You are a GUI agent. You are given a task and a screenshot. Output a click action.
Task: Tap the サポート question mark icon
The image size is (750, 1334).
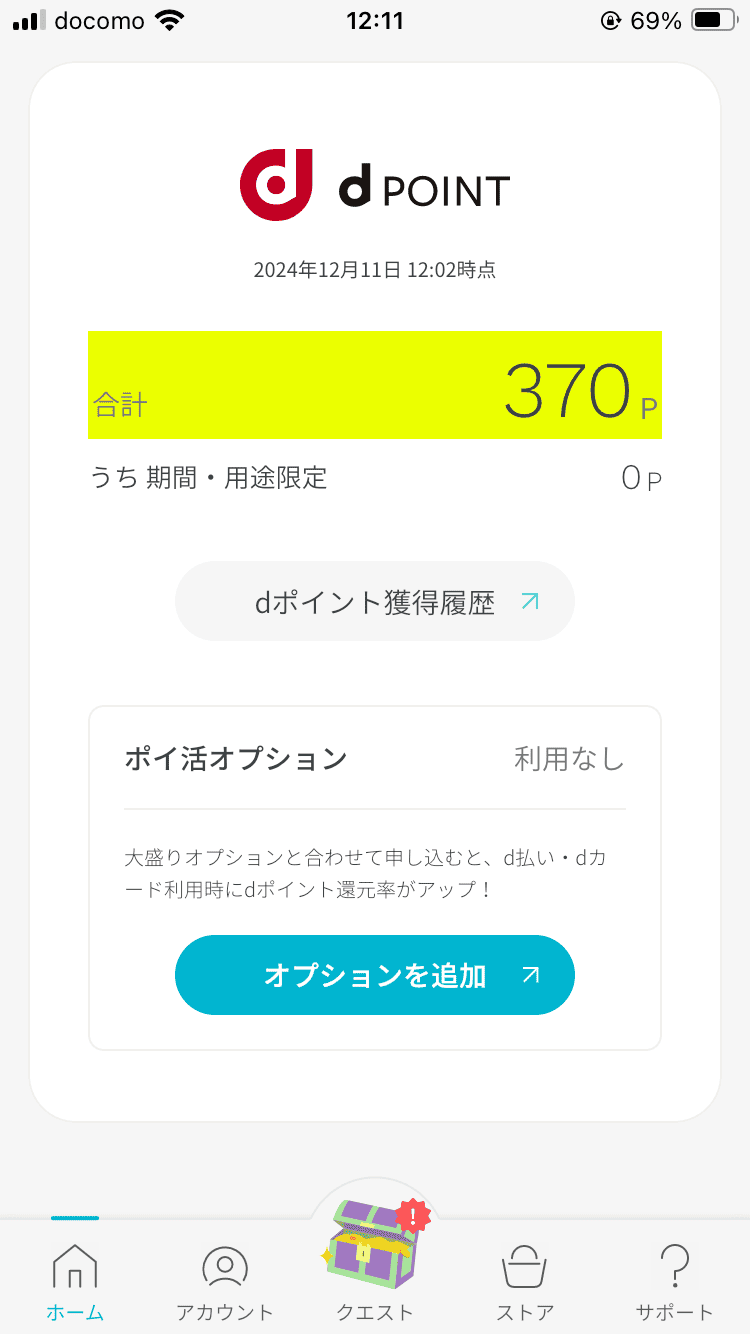coord(675,1267)
